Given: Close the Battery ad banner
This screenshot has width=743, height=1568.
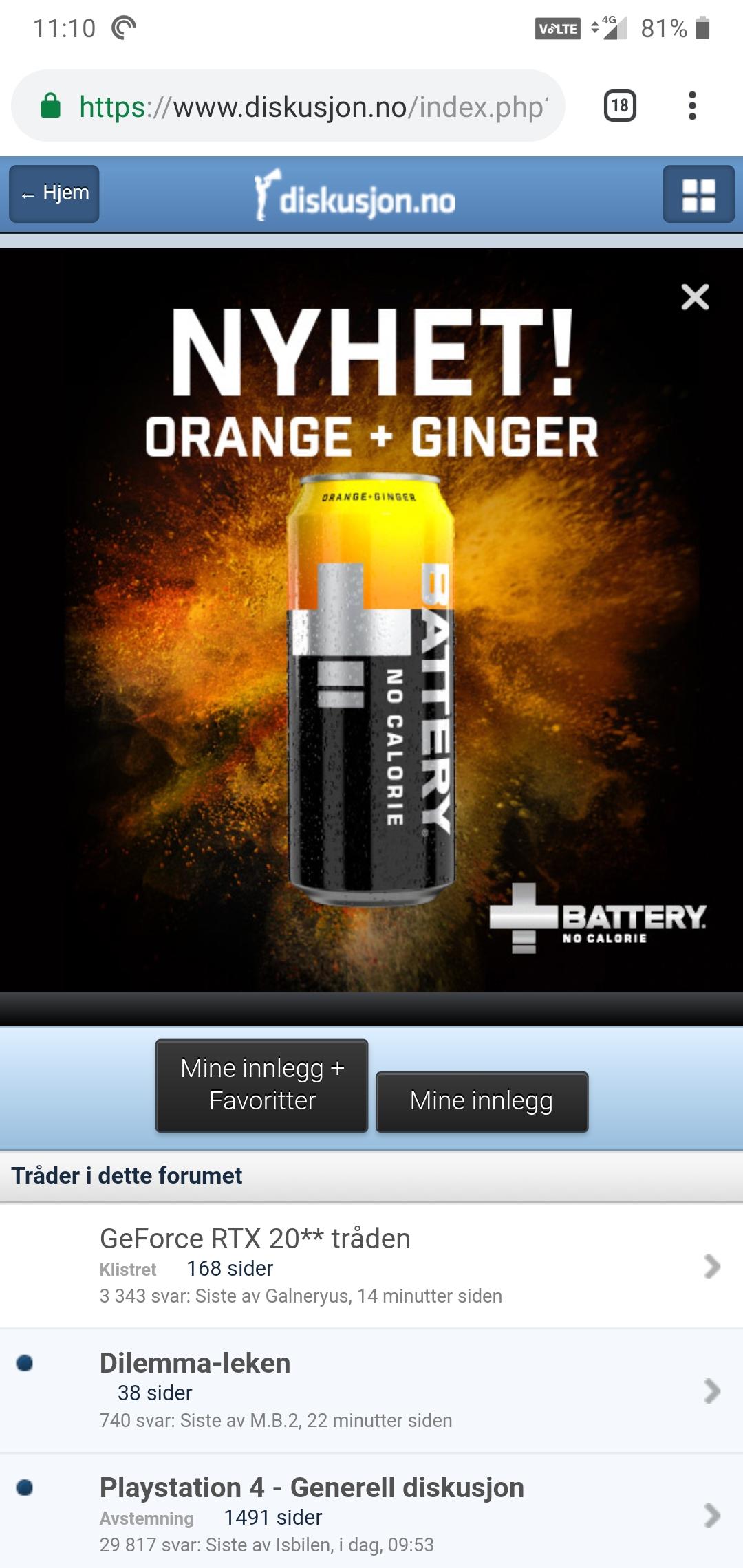Looking at the screenshot, I should click(x=695, y=297).
